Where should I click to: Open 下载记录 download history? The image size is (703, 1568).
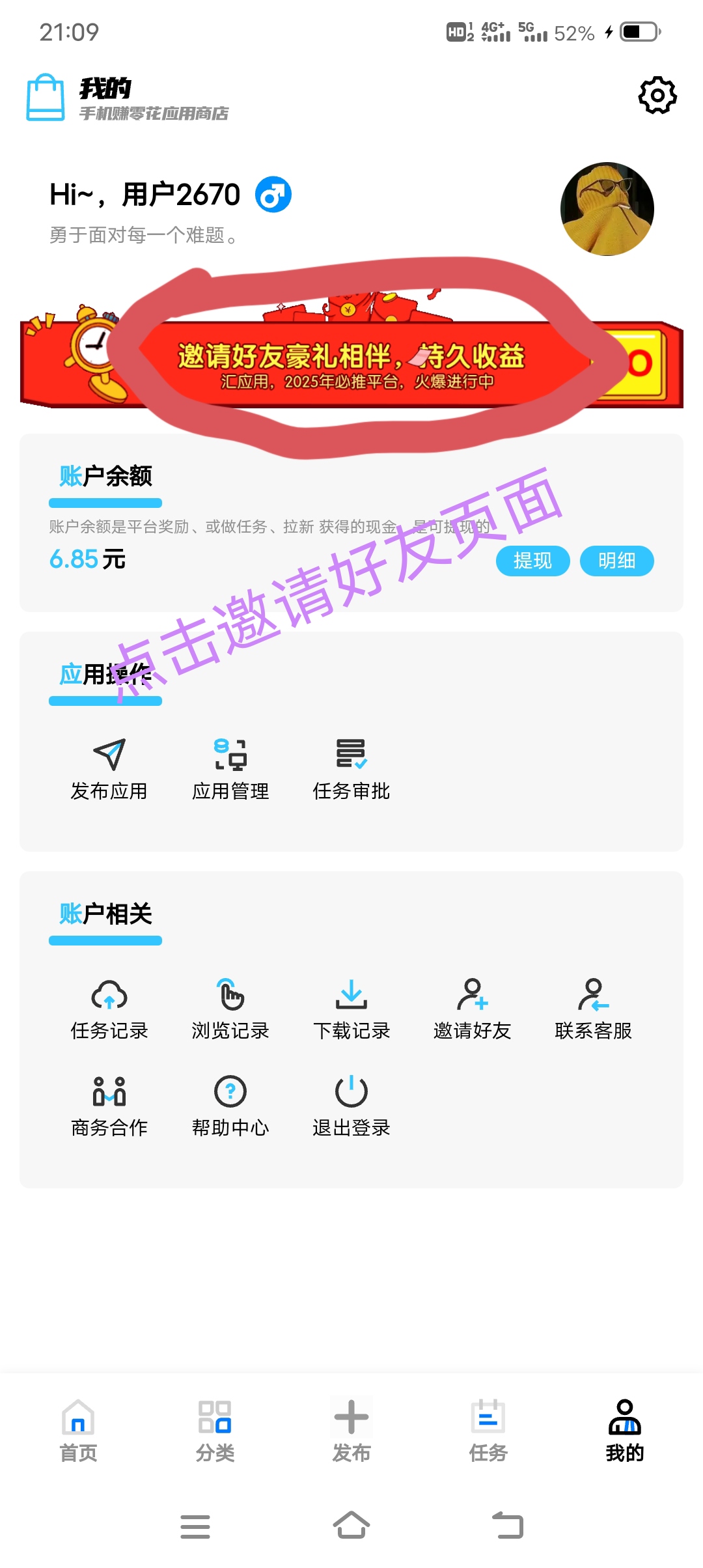point(351,1009)
